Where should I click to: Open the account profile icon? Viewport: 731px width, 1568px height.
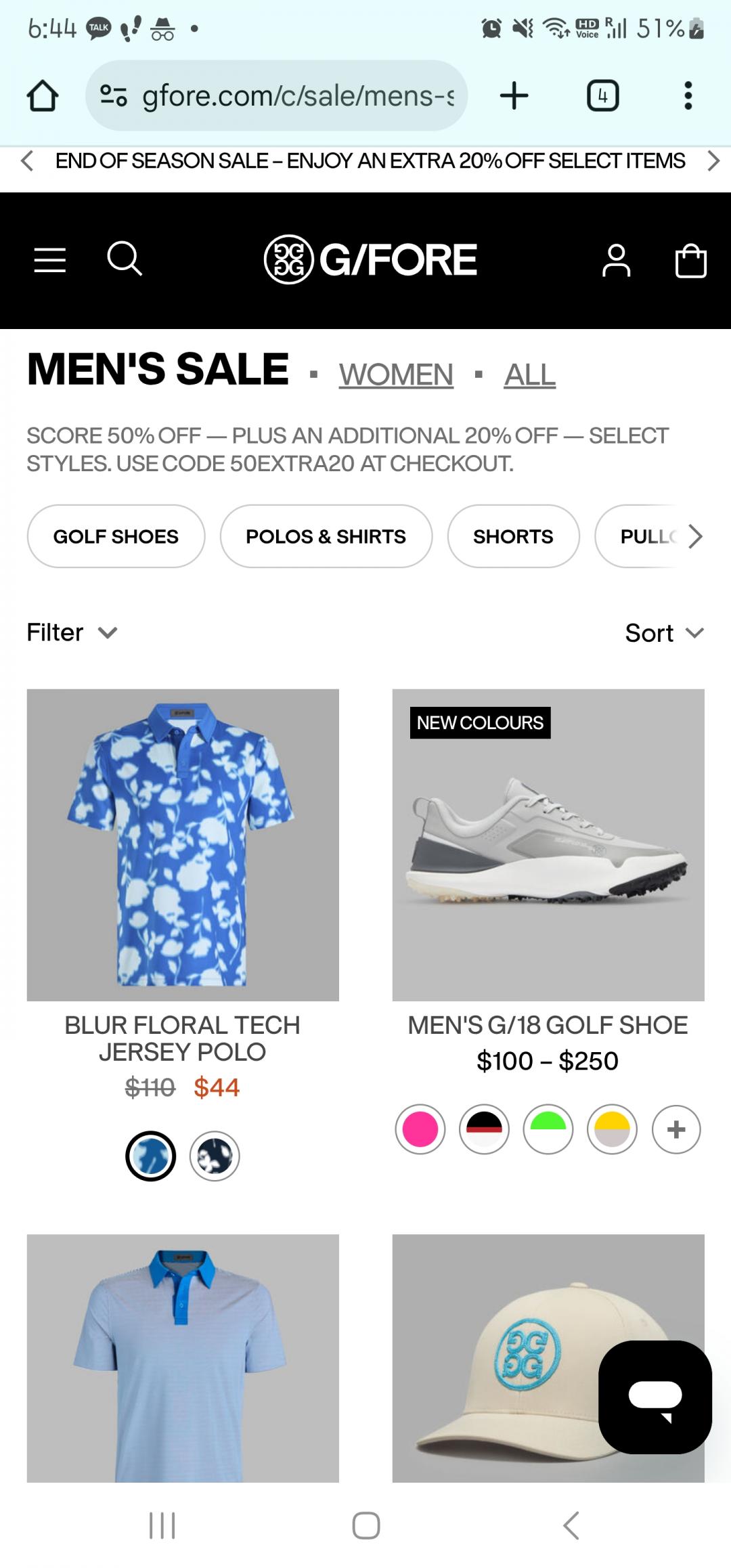pyautogui.click(x=616, y=261)
